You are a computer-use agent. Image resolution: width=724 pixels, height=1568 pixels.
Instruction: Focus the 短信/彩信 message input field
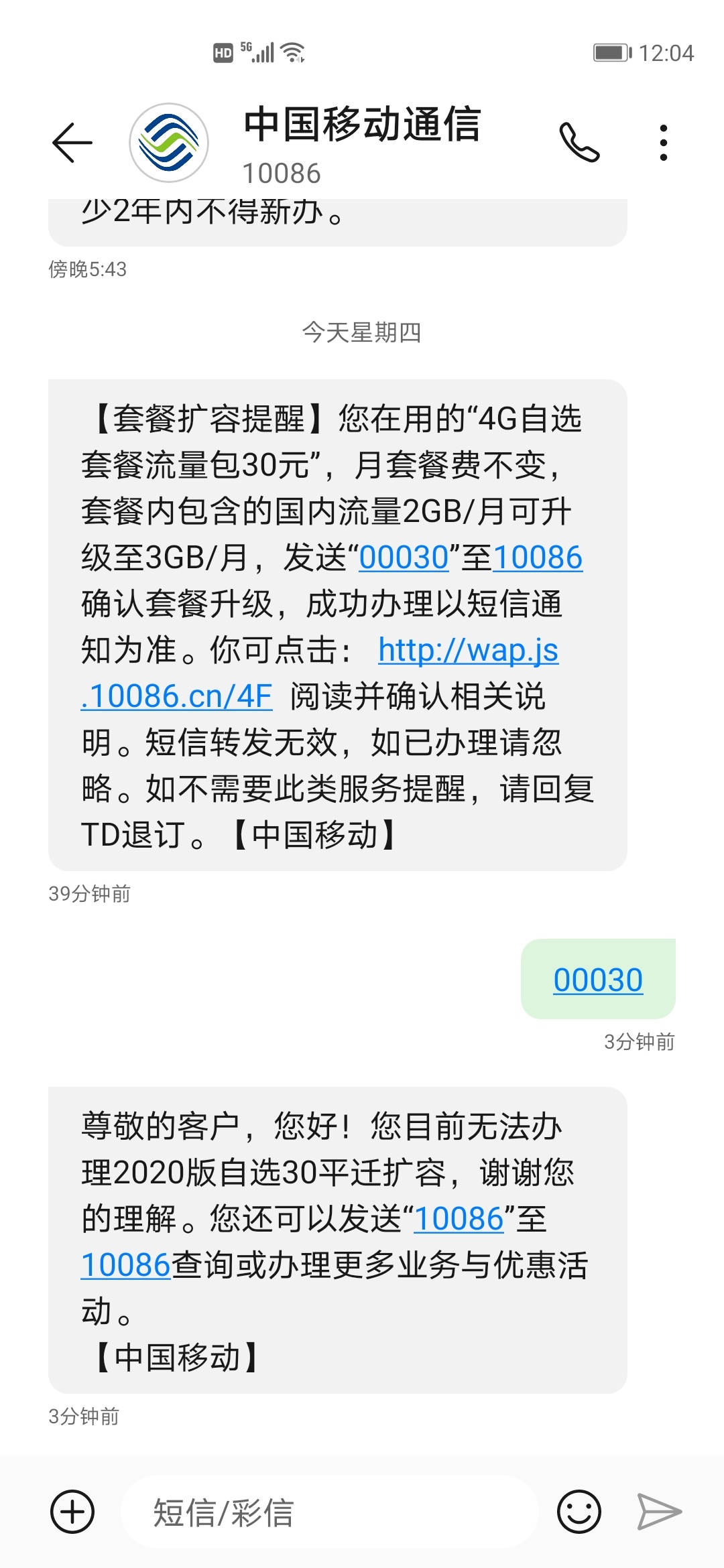coord(329,1512)
